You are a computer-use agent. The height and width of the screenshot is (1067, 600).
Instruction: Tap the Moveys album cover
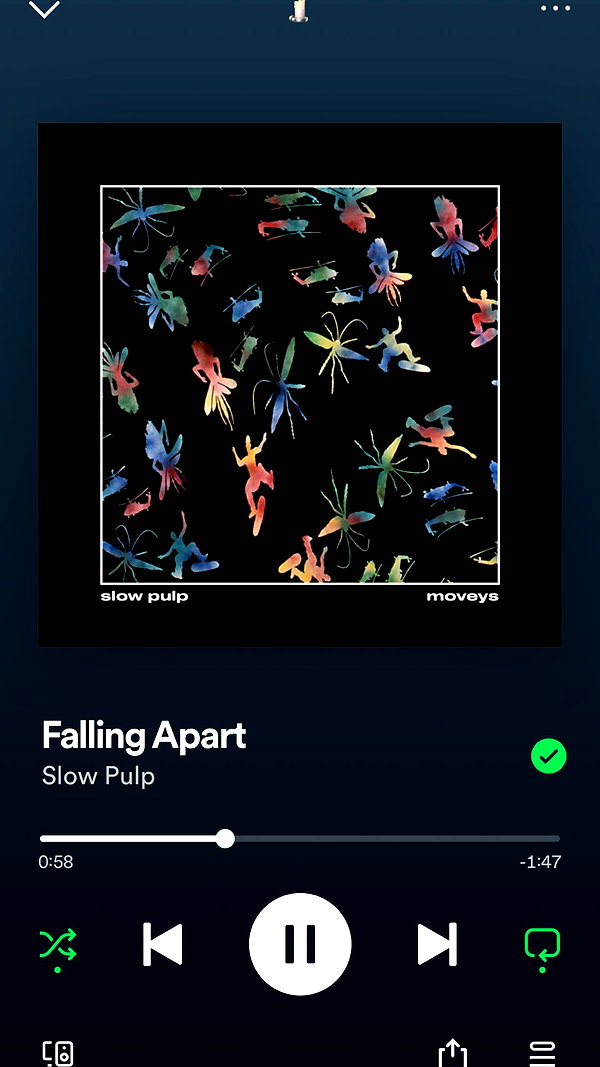pyautogui.click(x=300, y=384)
